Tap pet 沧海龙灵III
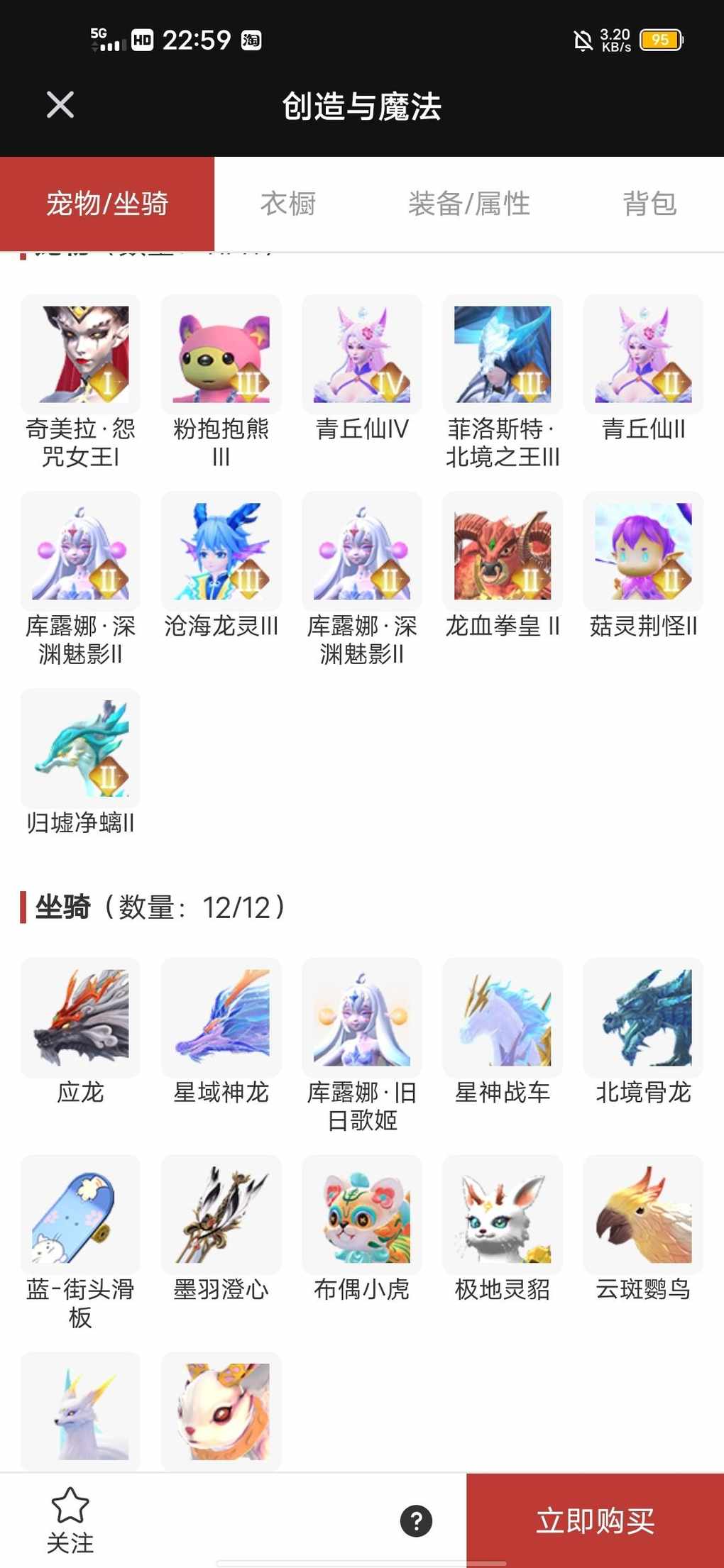The image size is (724, 1568). [x=221, y=552]
